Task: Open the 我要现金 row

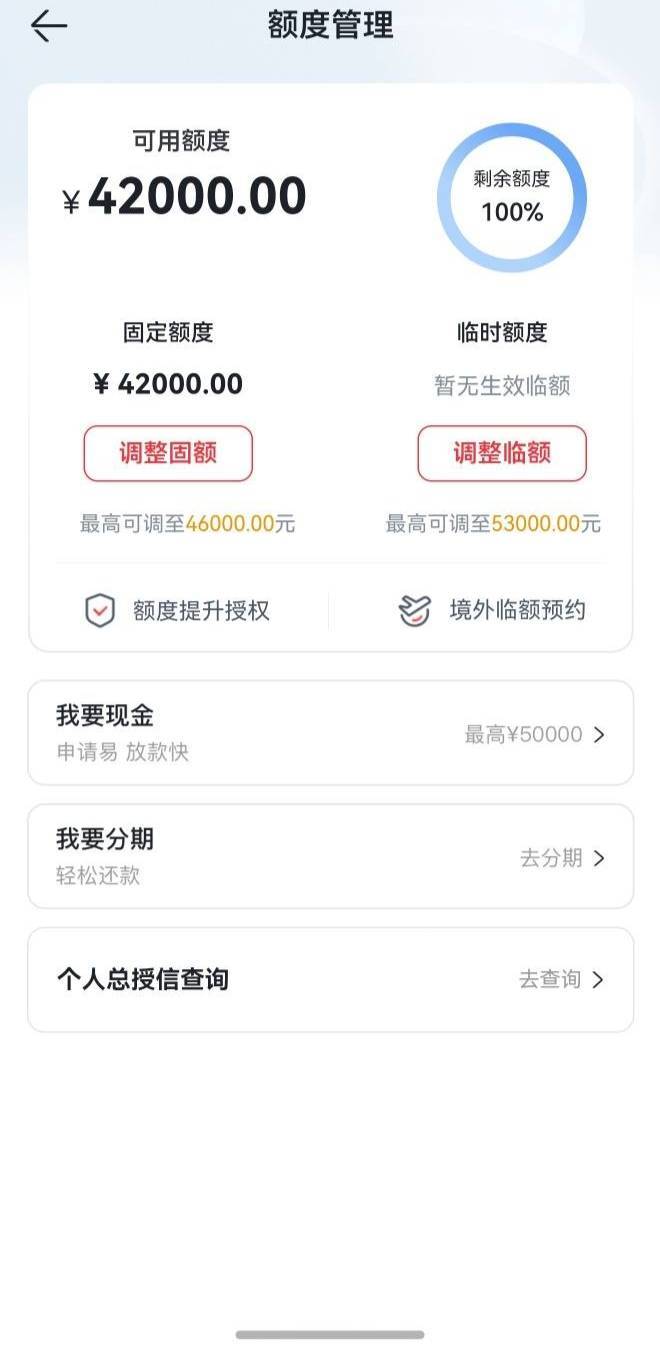Action: click(330, 733)
